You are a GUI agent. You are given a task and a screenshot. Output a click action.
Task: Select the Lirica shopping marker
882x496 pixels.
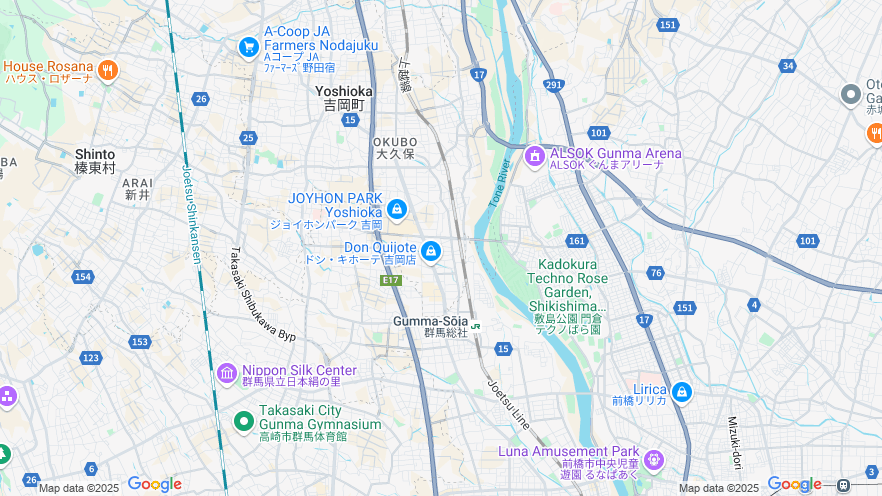coord(682,392)
